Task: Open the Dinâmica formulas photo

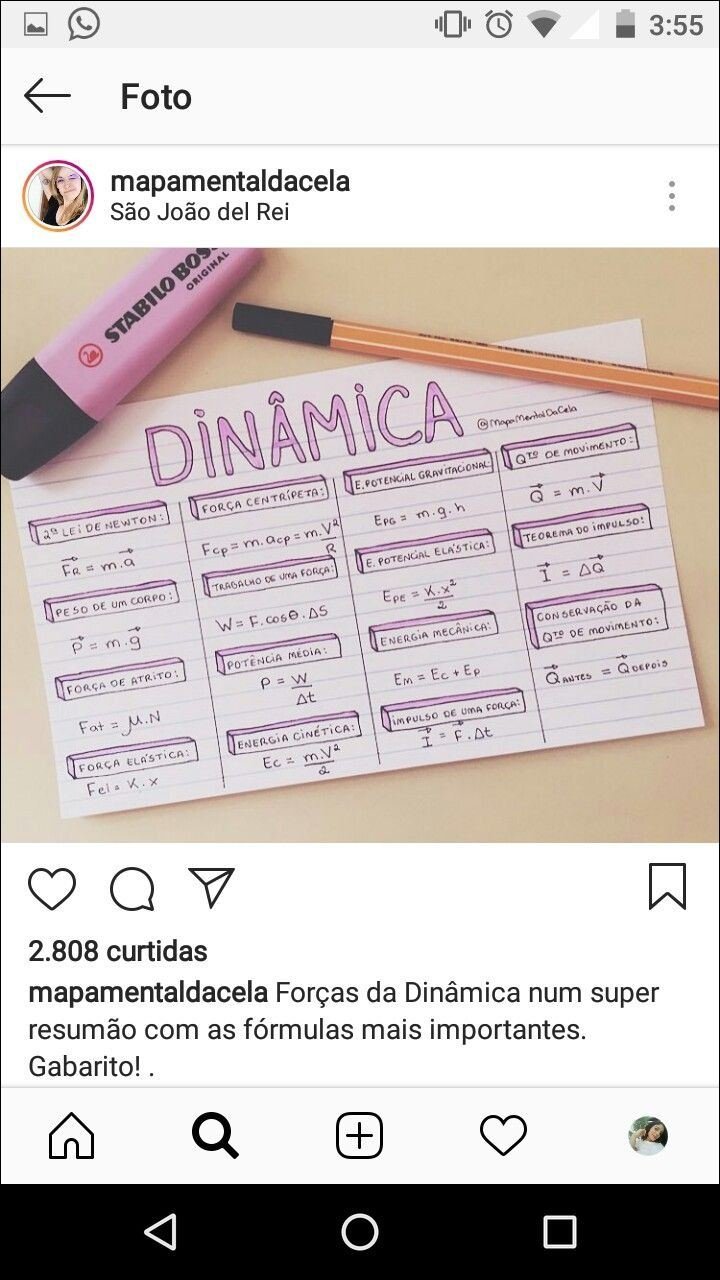Action: 360,545
